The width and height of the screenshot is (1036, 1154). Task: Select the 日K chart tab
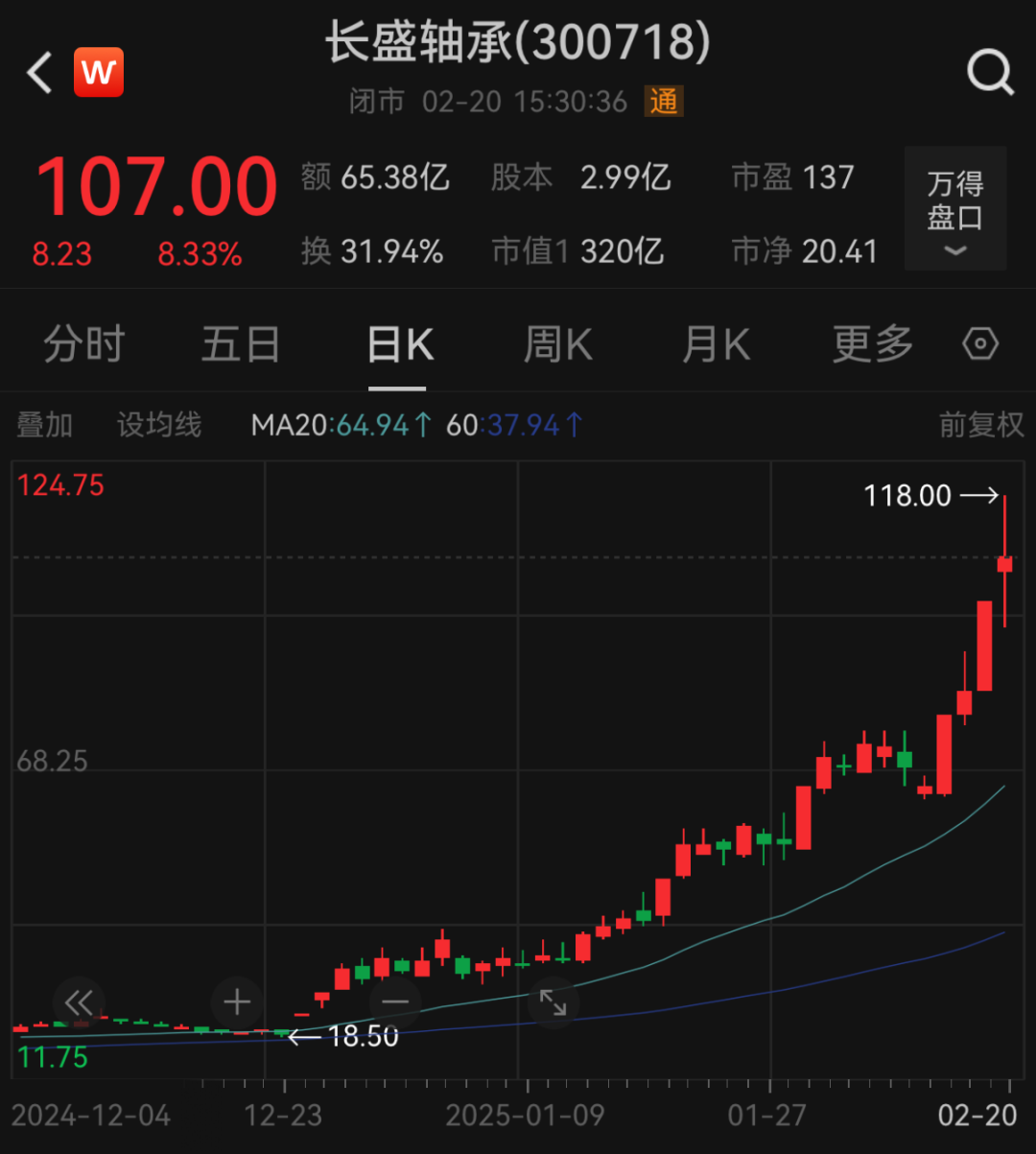click(x=399, y=344)
